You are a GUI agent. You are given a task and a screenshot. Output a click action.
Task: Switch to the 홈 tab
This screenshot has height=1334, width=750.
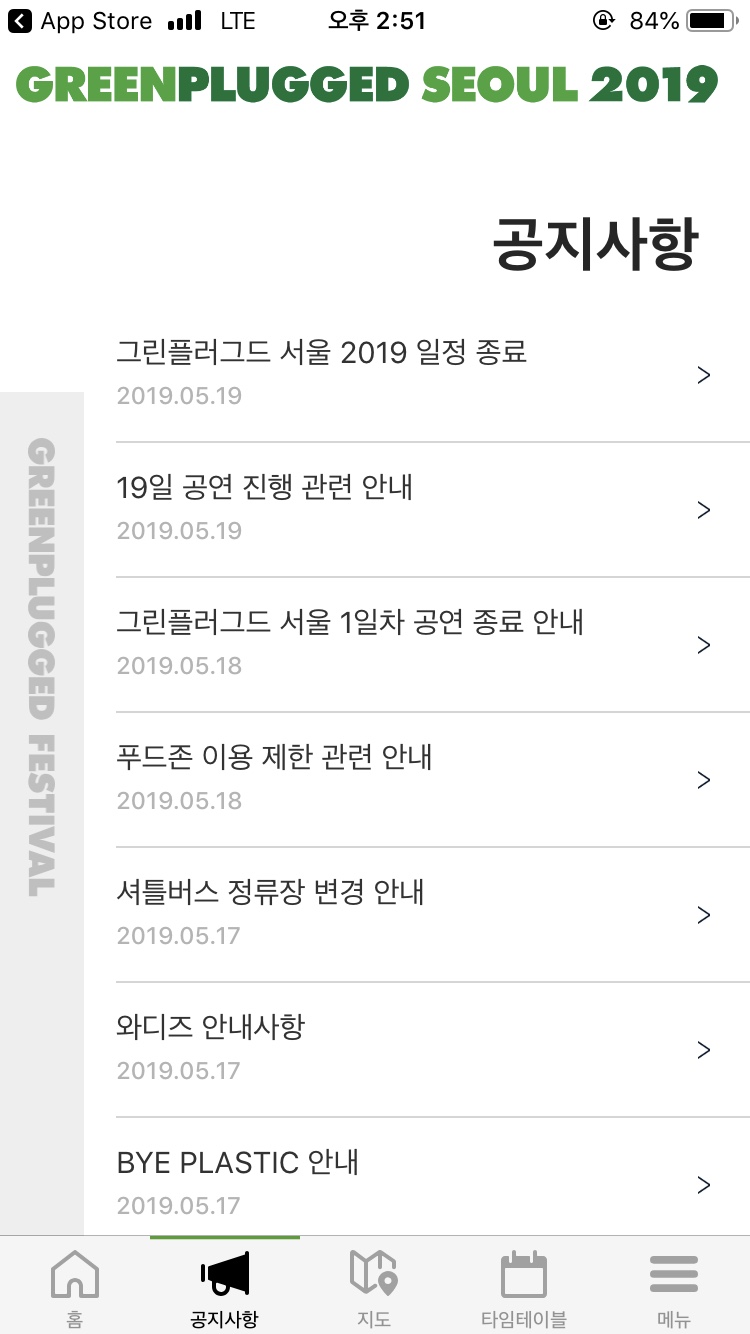click(x=75, y=1286)
